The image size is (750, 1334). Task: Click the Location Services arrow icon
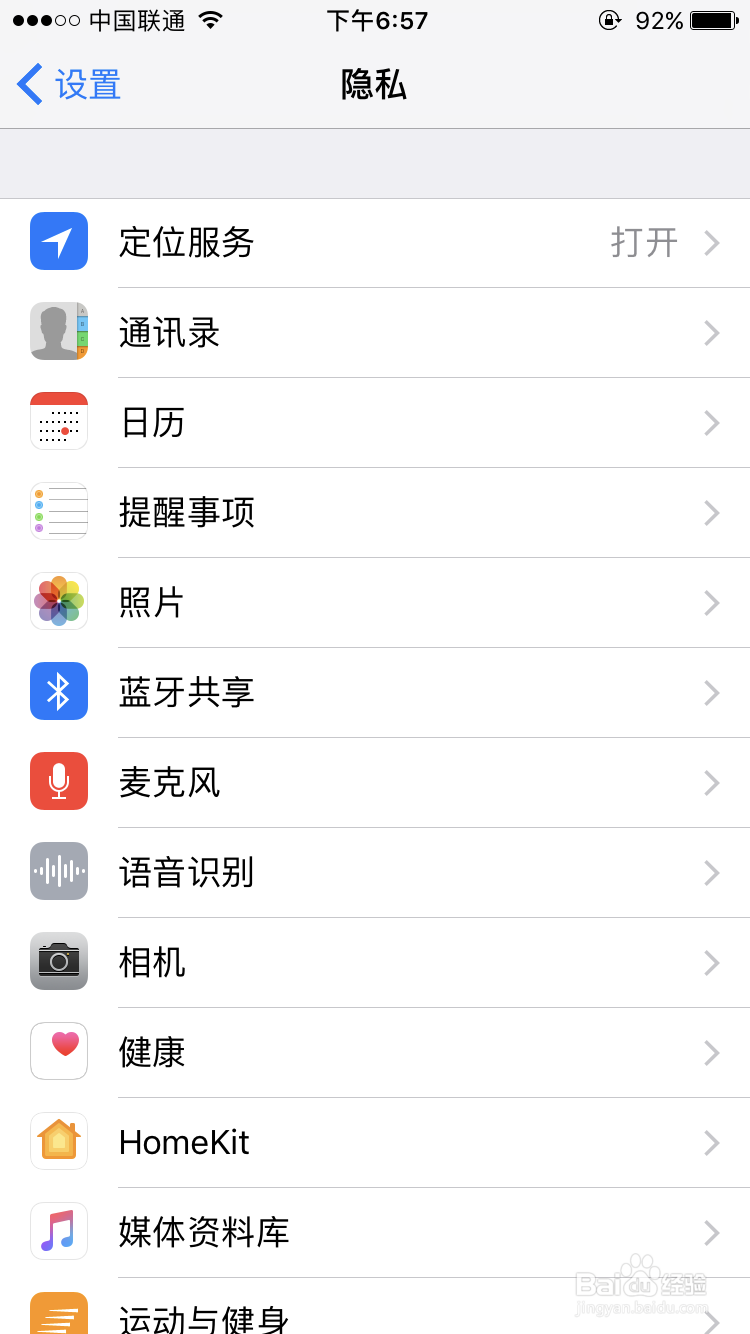[711, 242]
